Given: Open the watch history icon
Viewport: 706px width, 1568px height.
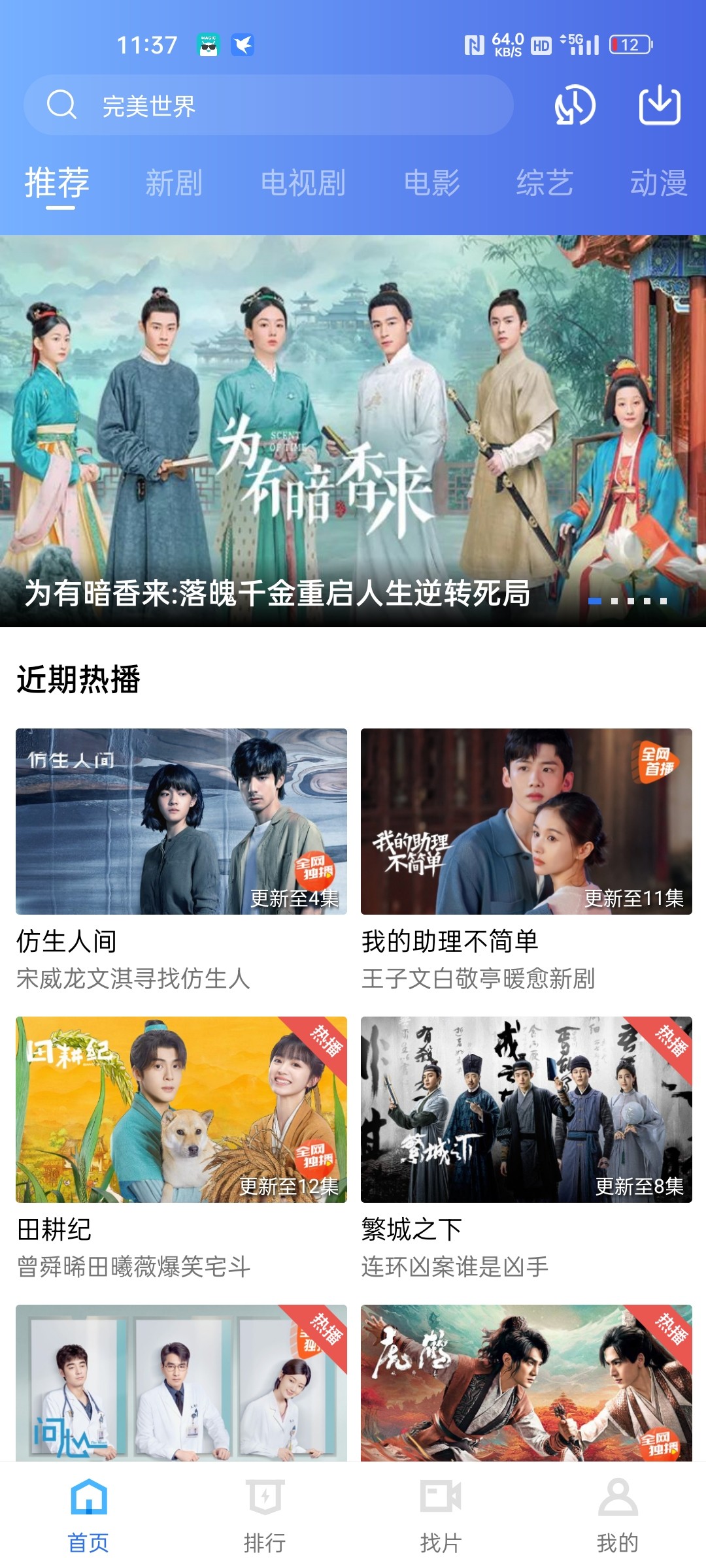Looking at the screenshot, I should 574,106.
